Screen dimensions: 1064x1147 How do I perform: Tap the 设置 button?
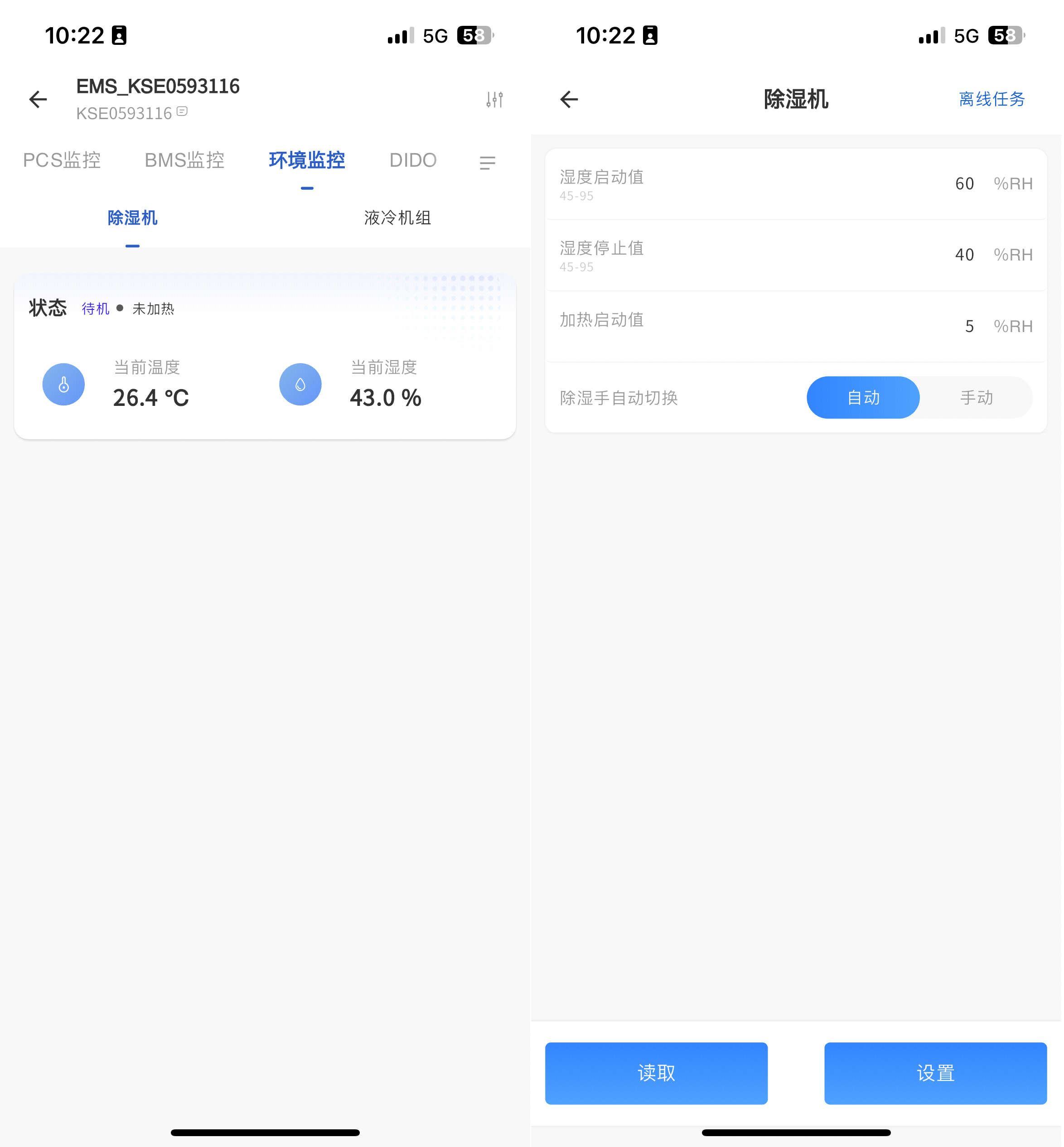935,1073
